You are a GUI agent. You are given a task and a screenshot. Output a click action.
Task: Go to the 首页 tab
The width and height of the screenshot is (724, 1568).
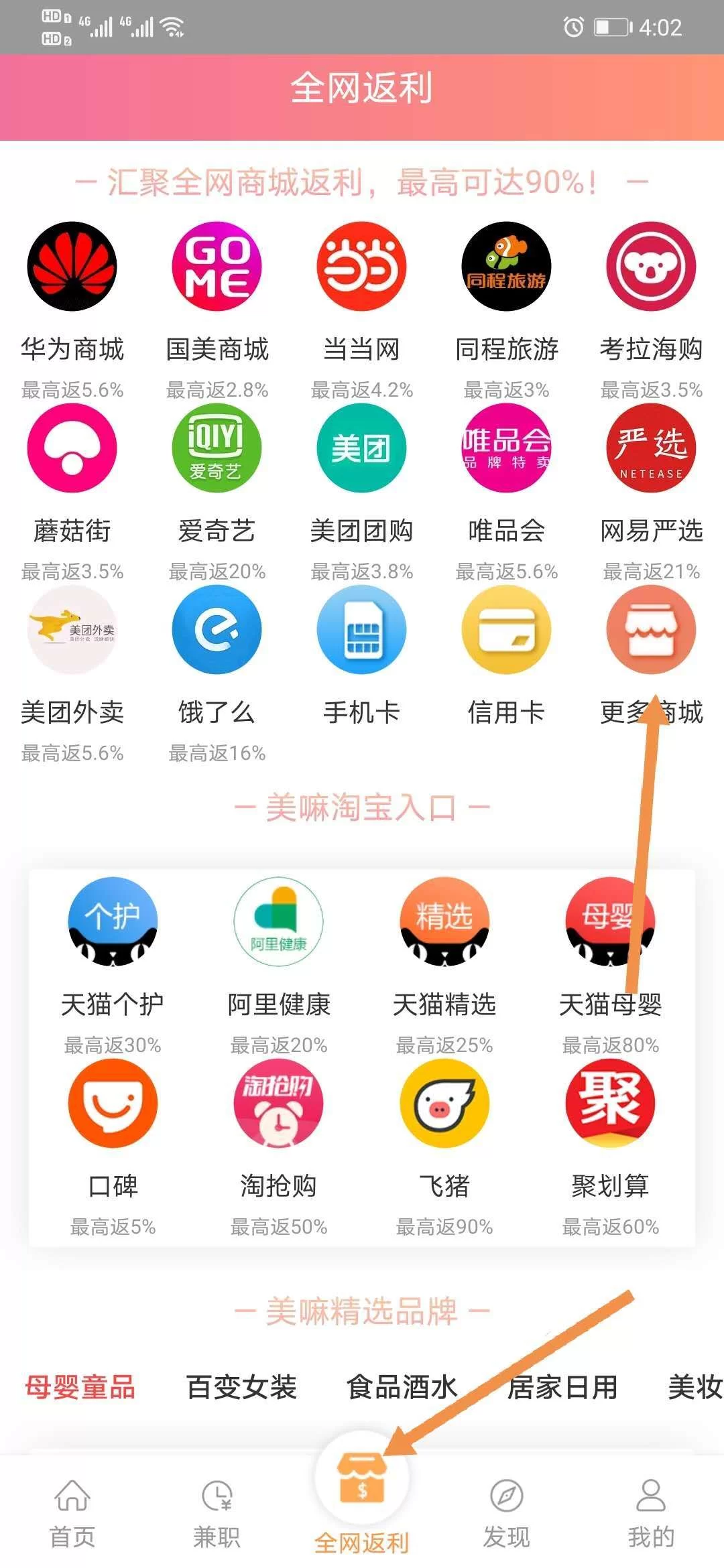[x=72, y=1512]
